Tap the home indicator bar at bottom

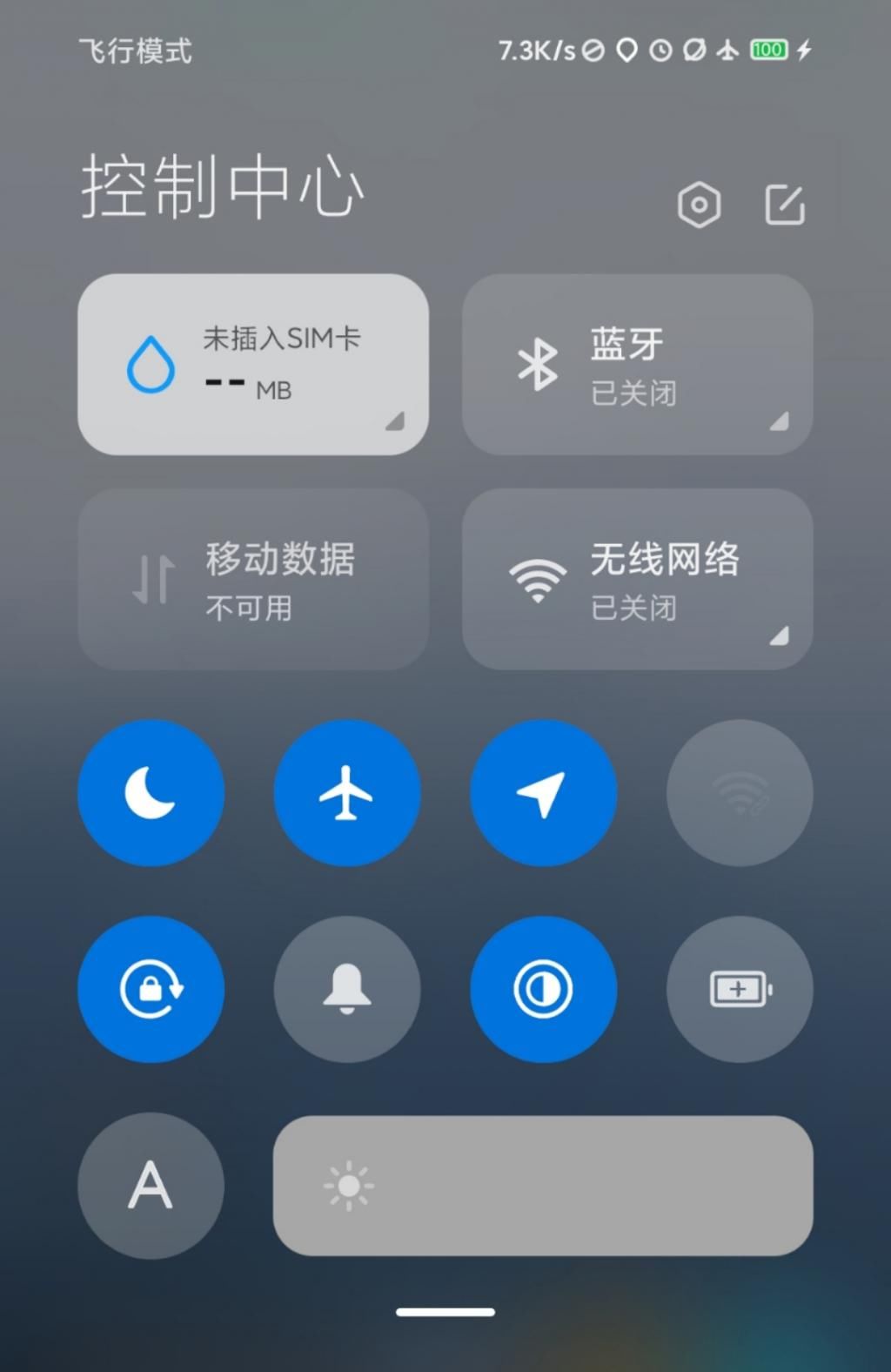(445, 1311)
